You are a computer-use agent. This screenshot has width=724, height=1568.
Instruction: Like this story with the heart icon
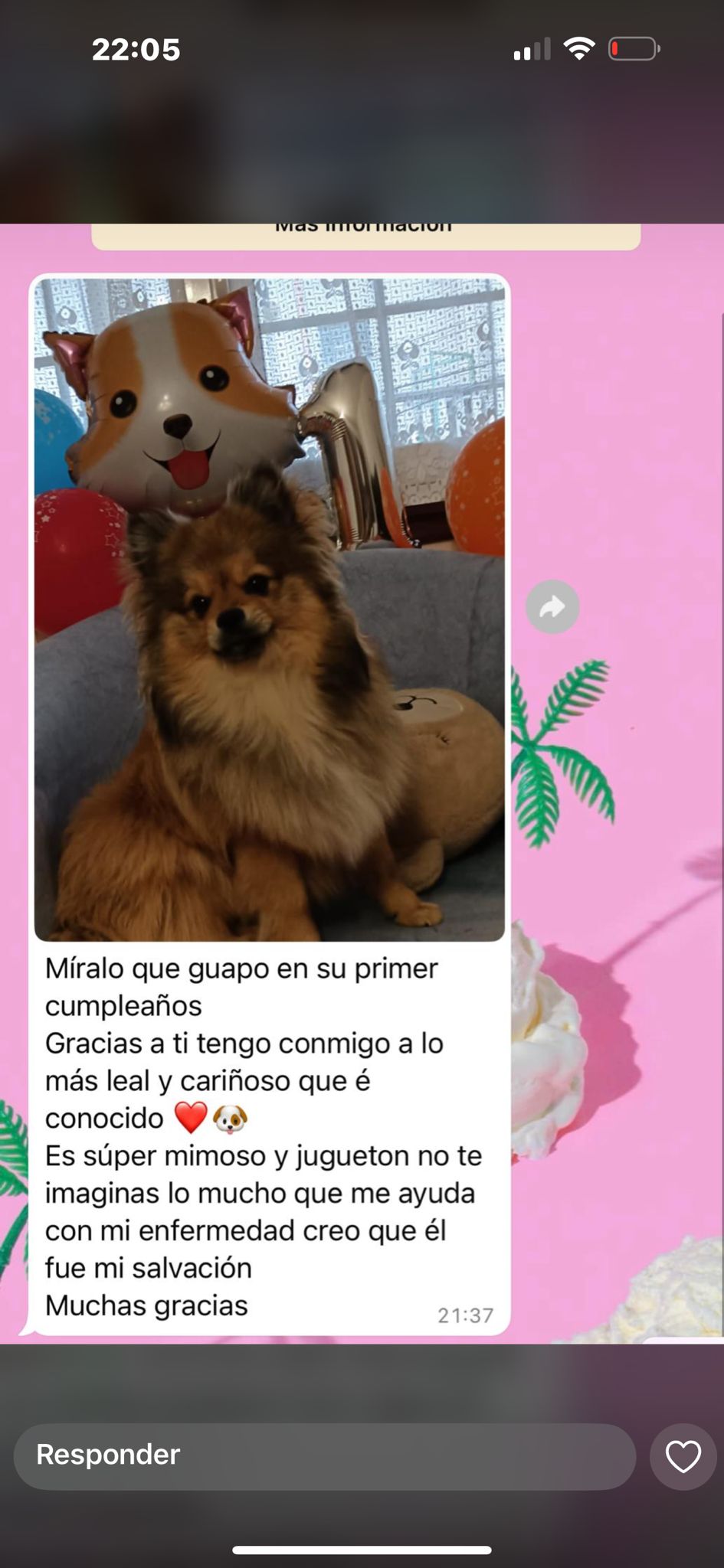pos(683,1456)
